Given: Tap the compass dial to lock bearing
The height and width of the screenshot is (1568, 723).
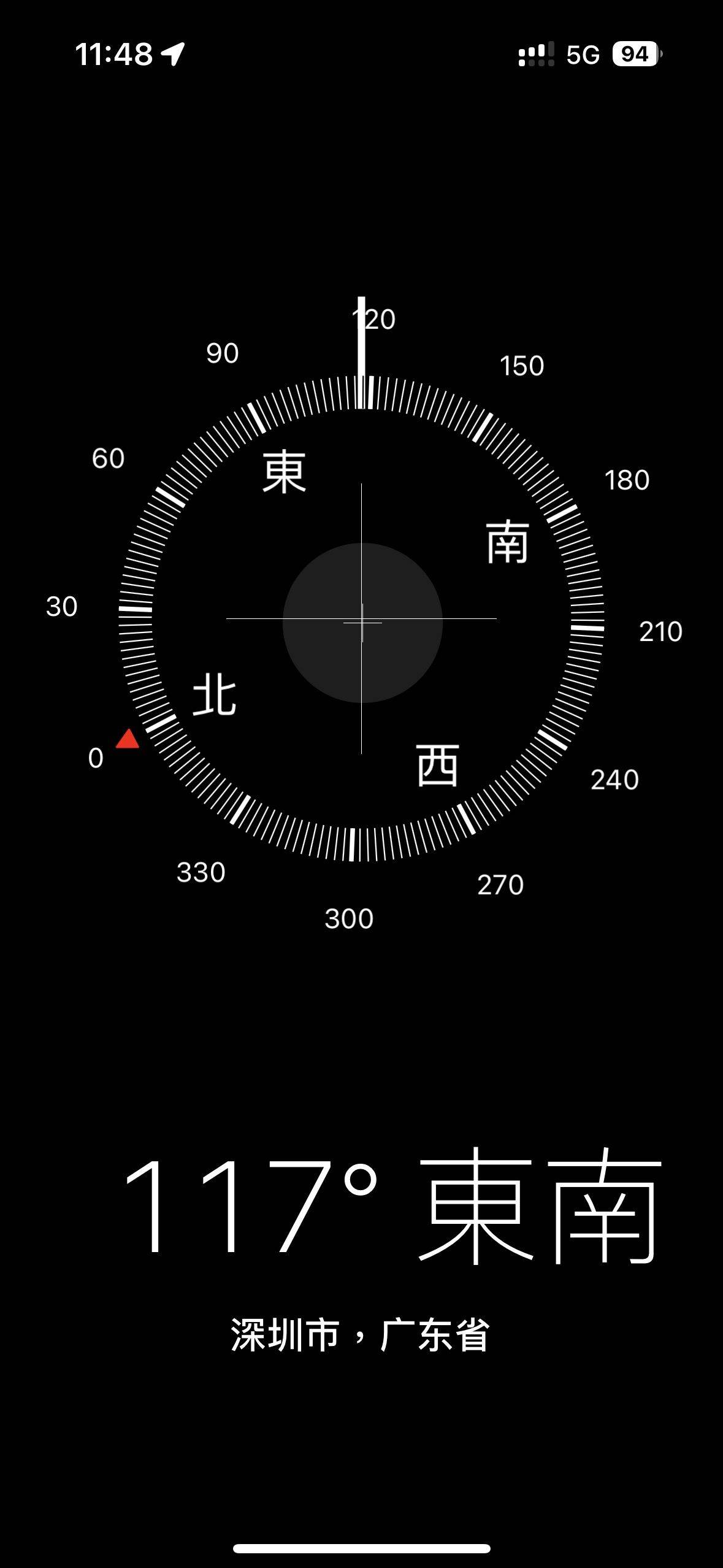Looking at the screenshot, I should pos(362,618).
